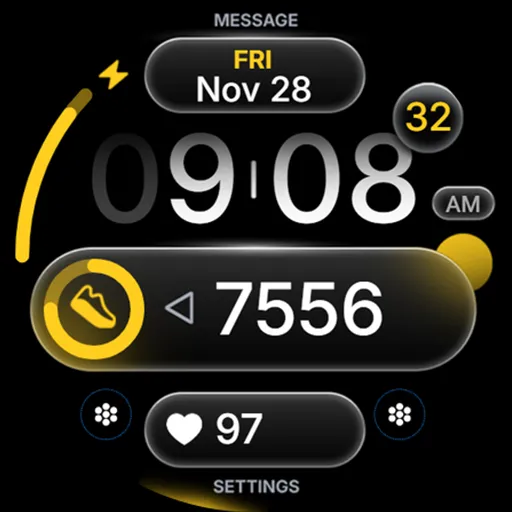
Task: Open the SETTINGS shortcut
Action: point(256,487)
